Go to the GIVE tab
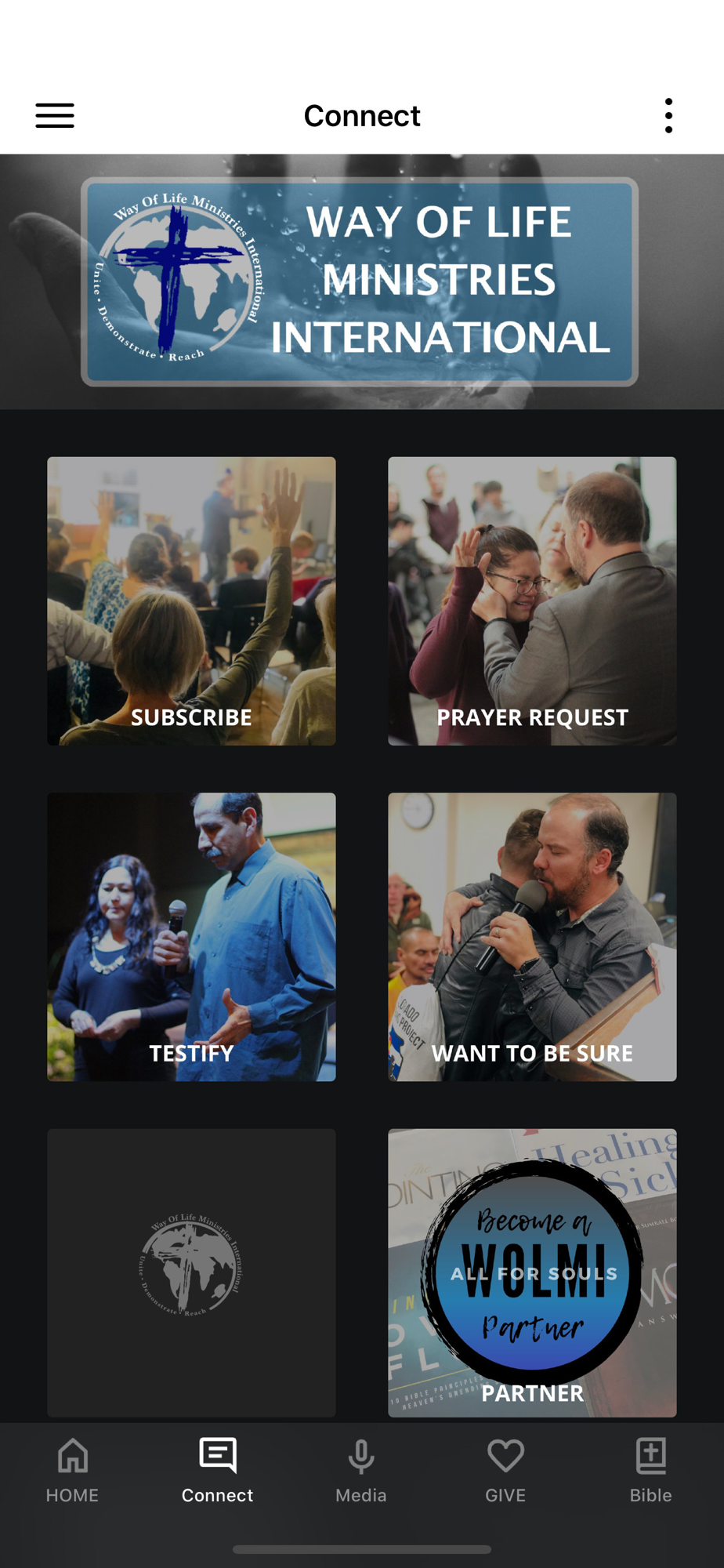Image resolution: width=724 pixels, height=1568 pixels. (x=505, y=1470)
